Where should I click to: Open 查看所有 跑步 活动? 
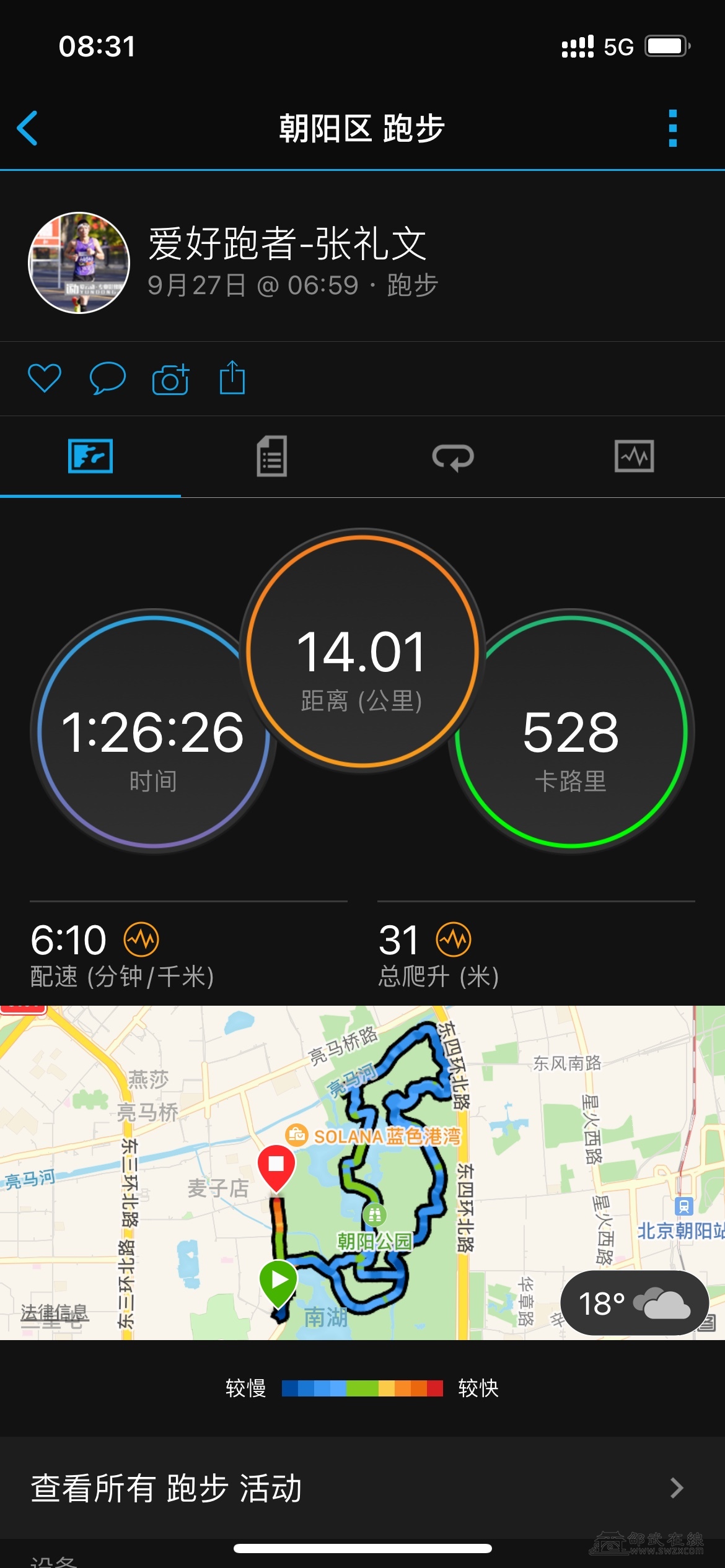tap(362, 1488)
